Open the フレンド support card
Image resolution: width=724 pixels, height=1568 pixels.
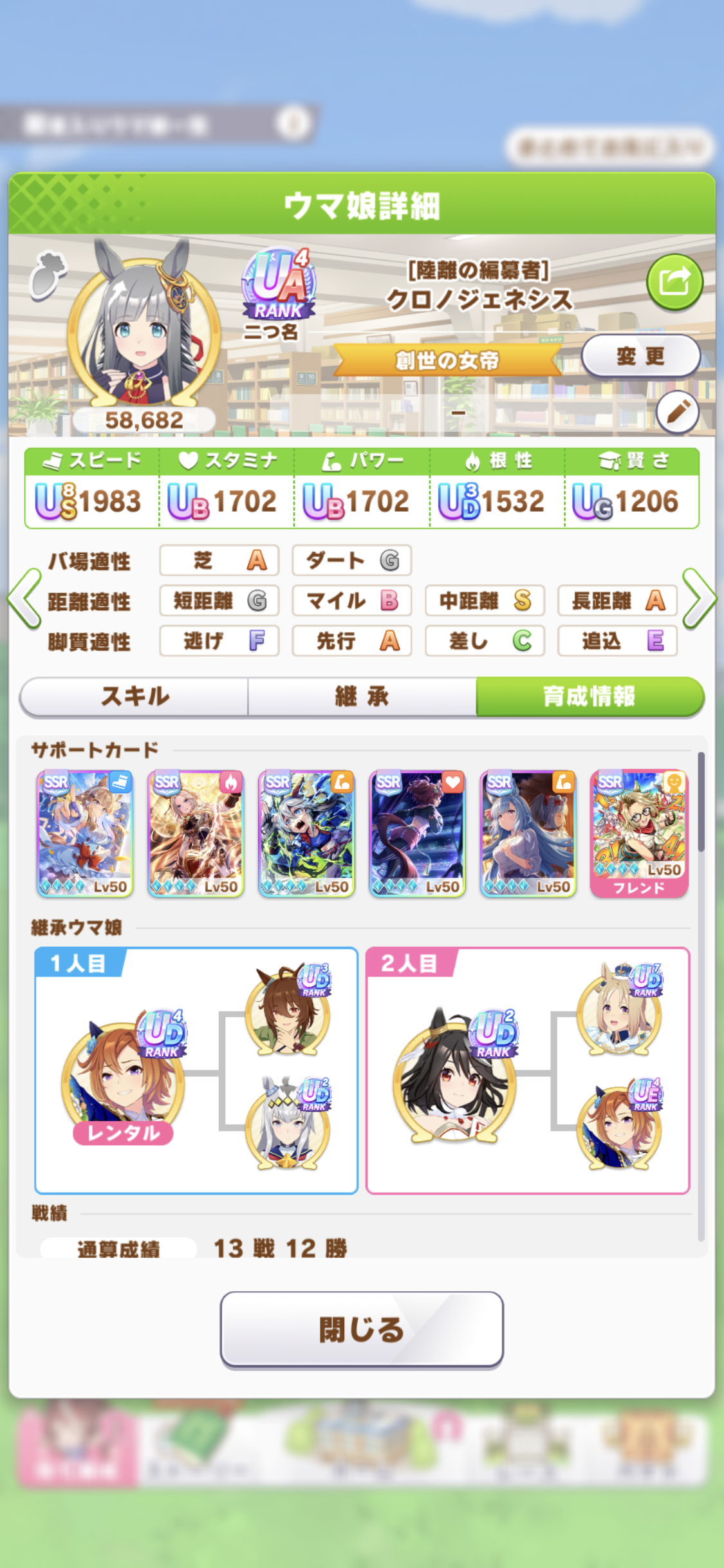[x=639, y=833]
